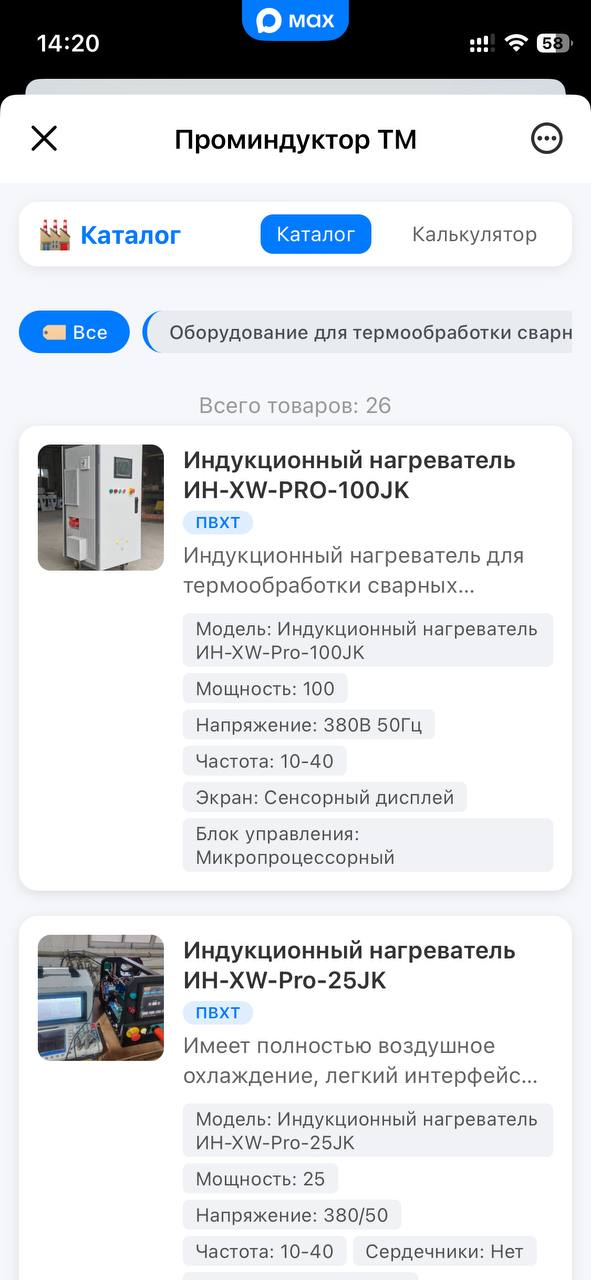Select the Каталог tab button
This screenshot has width=591, height=1280.
(x=316, y=234)
